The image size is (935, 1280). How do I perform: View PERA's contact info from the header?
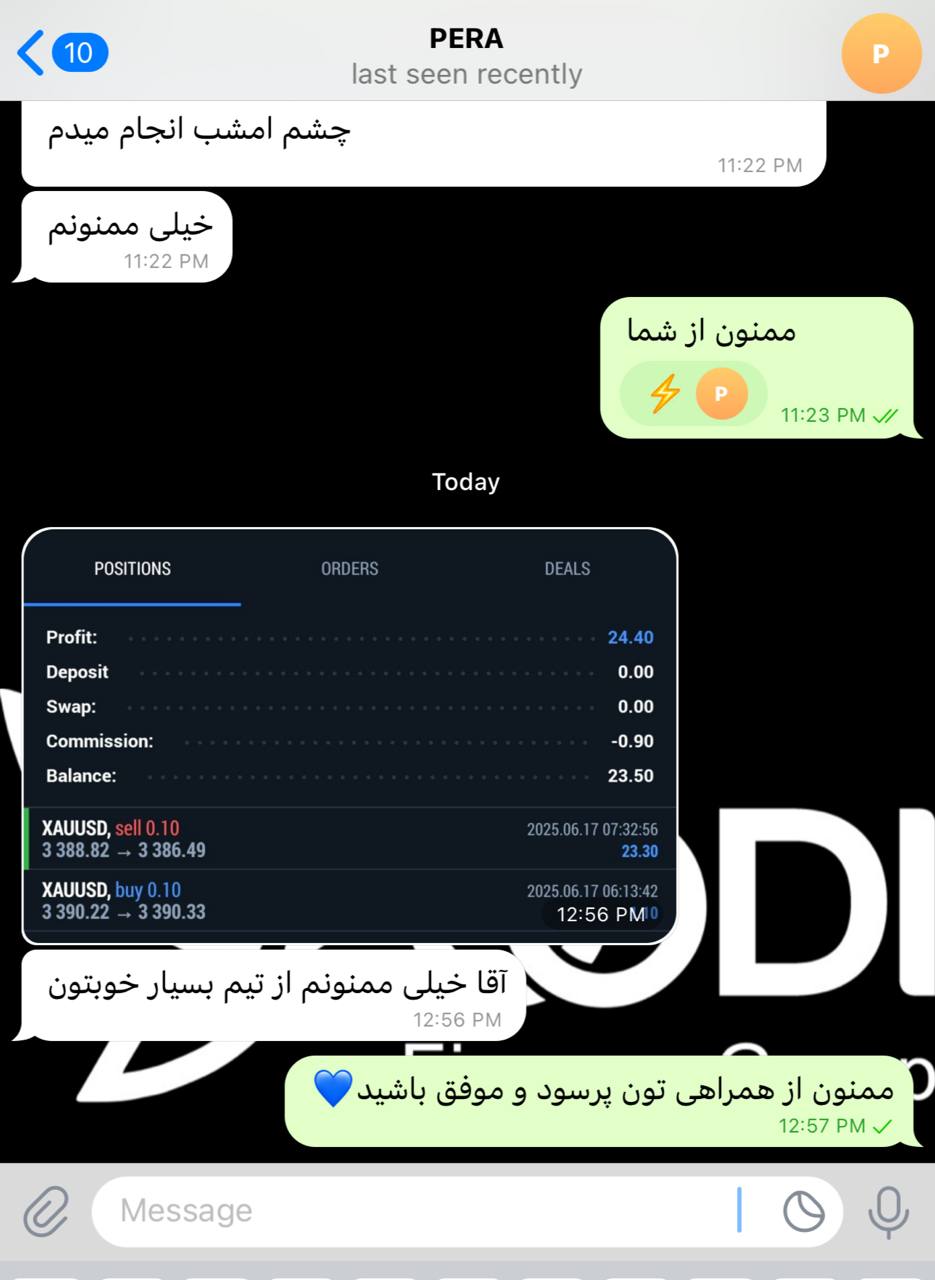(x=466, y=55)
